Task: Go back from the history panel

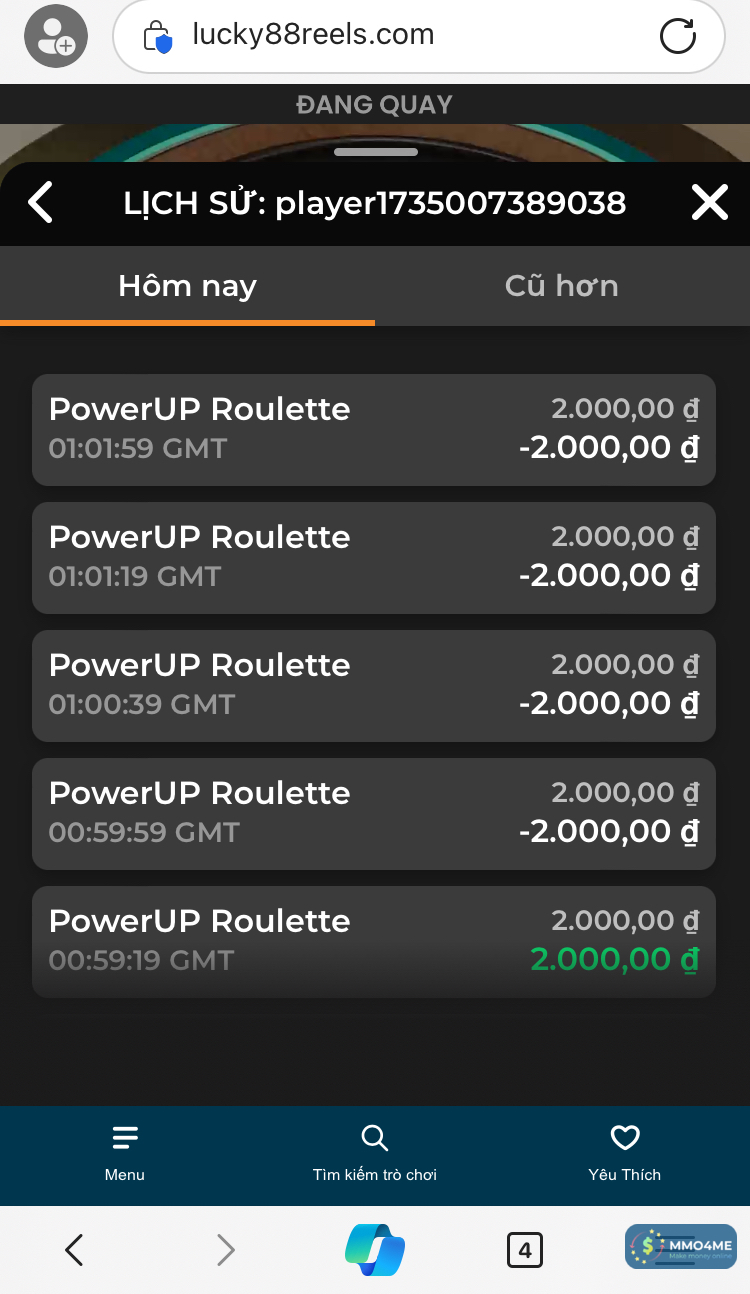Action: click(x=40, y=203)
